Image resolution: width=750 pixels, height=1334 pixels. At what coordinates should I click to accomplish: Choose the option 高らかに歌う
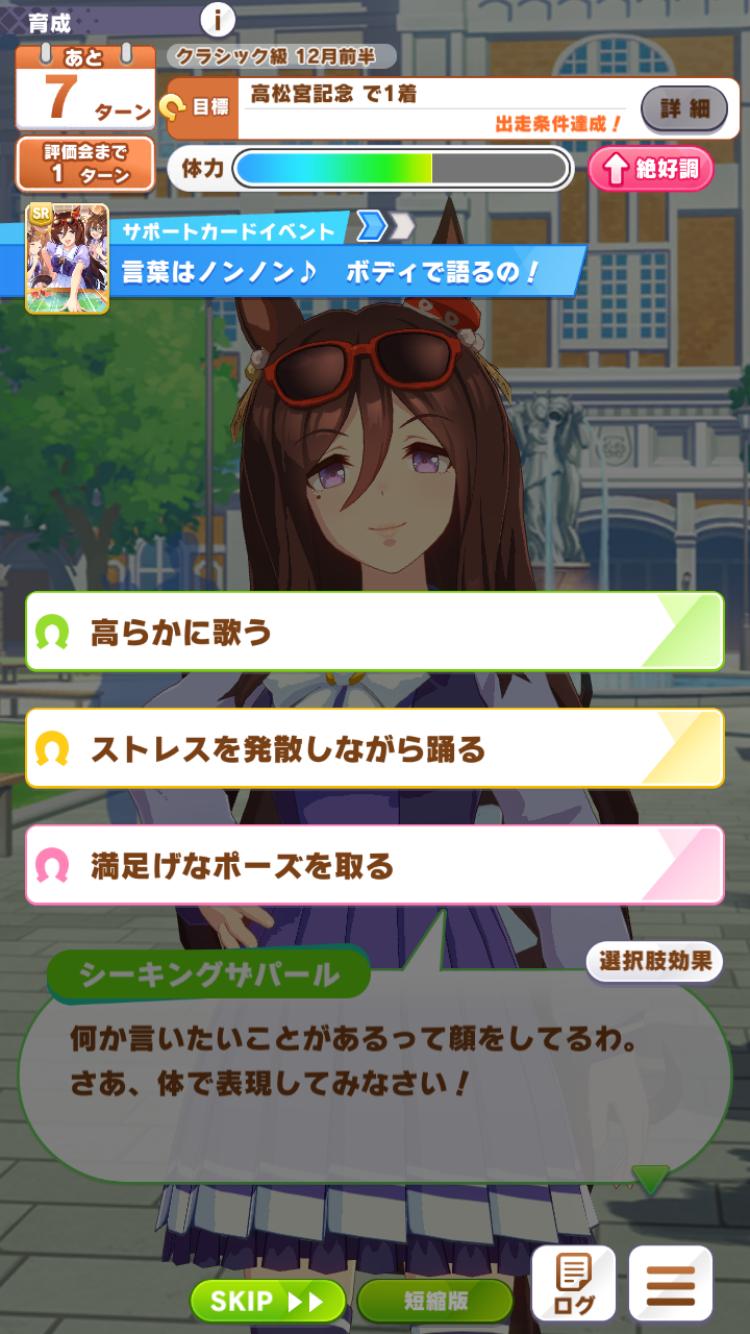coord(374,632)
